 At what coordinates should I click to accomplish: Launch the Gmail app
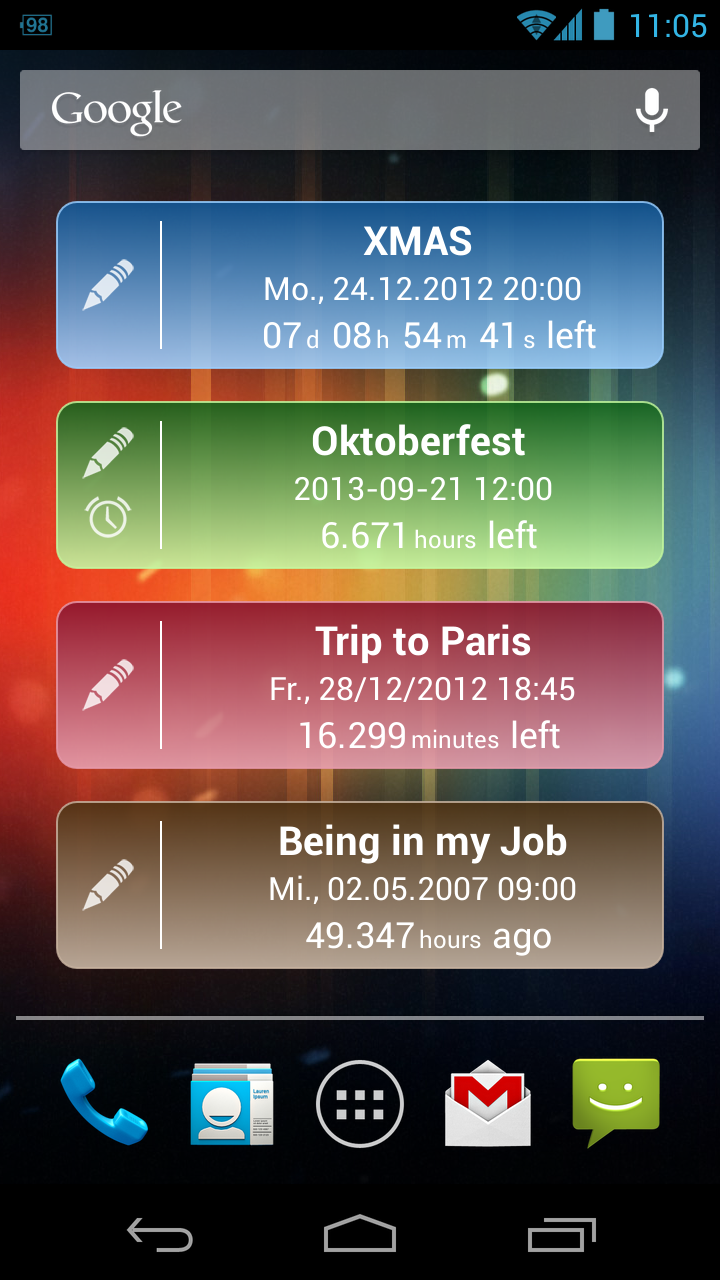click(x=488, y=1104)
